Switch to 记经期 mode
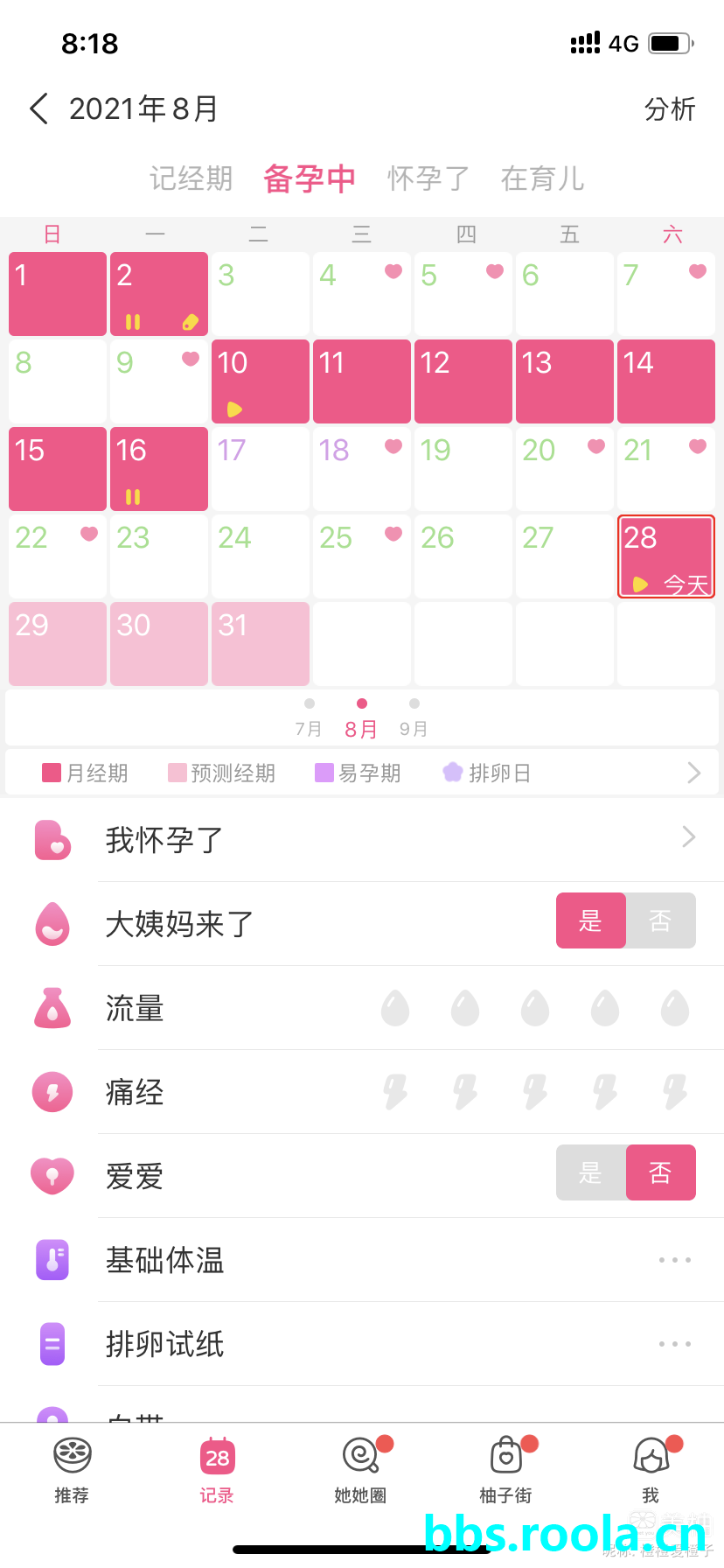 pyautogui.click(x=191, y=178)
